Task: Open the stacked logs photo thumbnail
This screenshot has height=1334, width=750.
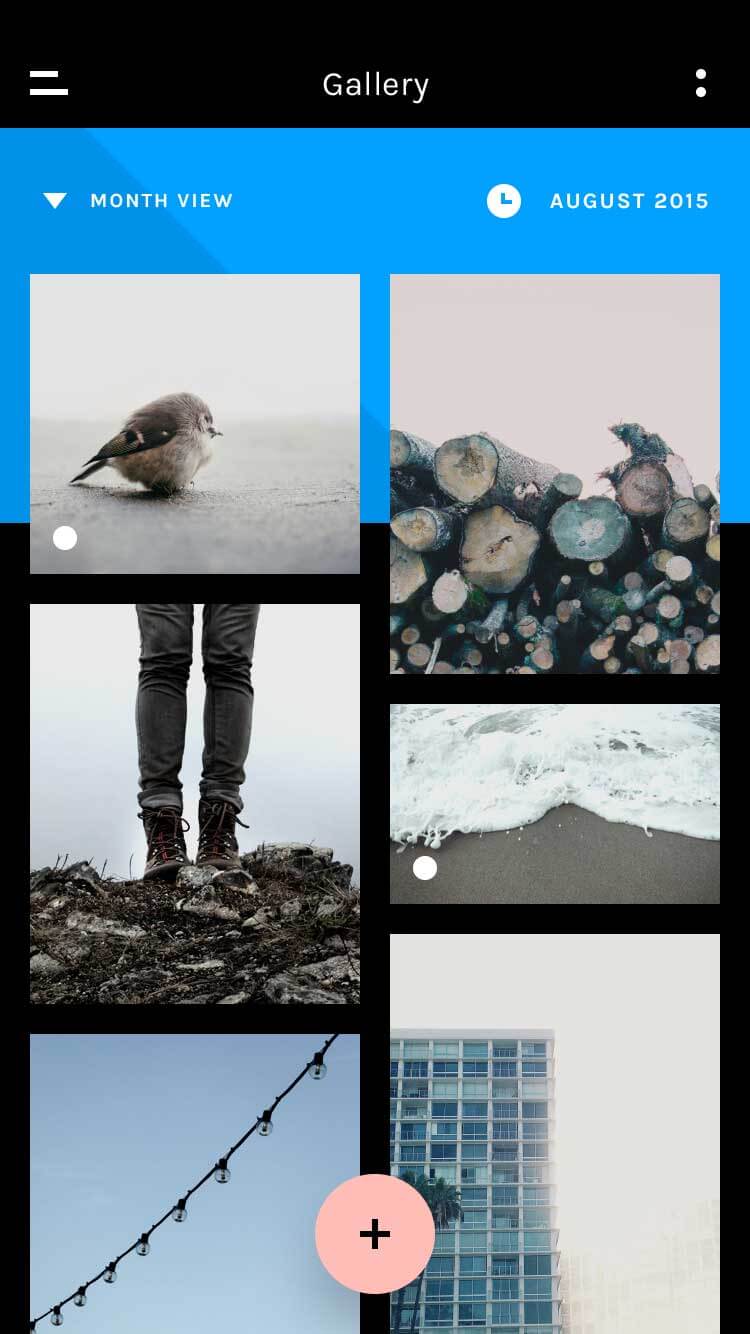Action: [555, 474]
